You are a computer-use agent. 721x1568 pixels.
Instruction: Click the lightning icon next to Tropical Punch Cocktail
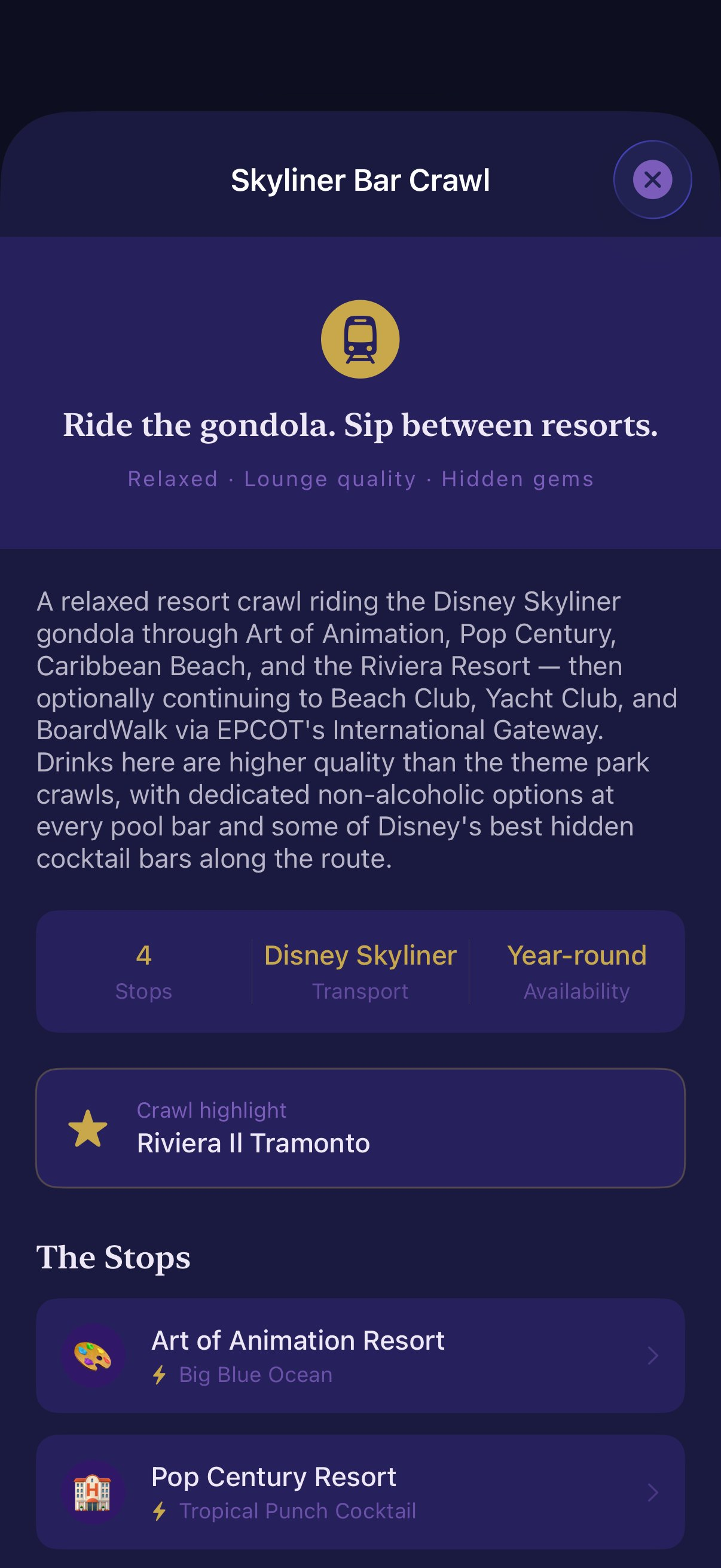pos(161,1511)
